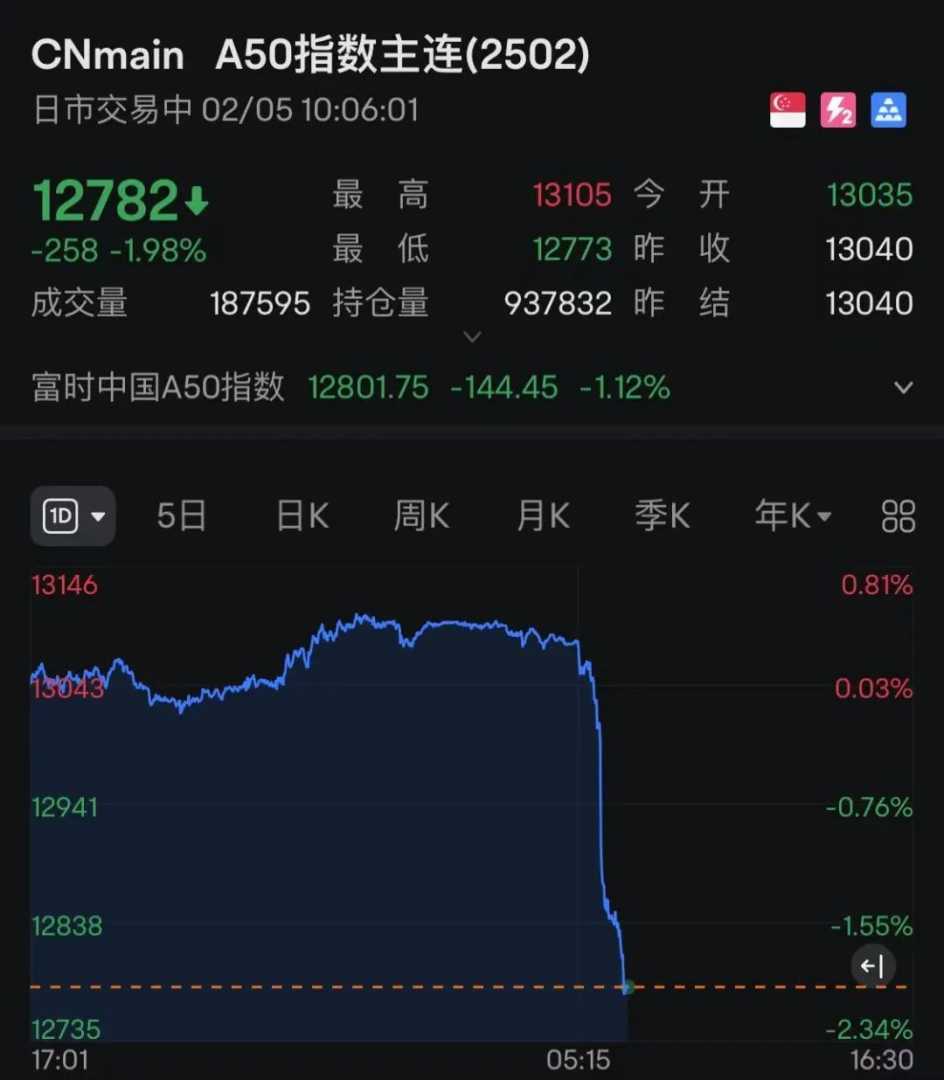
Task: Open the chart settings grid icon
Action: (898, 516)
